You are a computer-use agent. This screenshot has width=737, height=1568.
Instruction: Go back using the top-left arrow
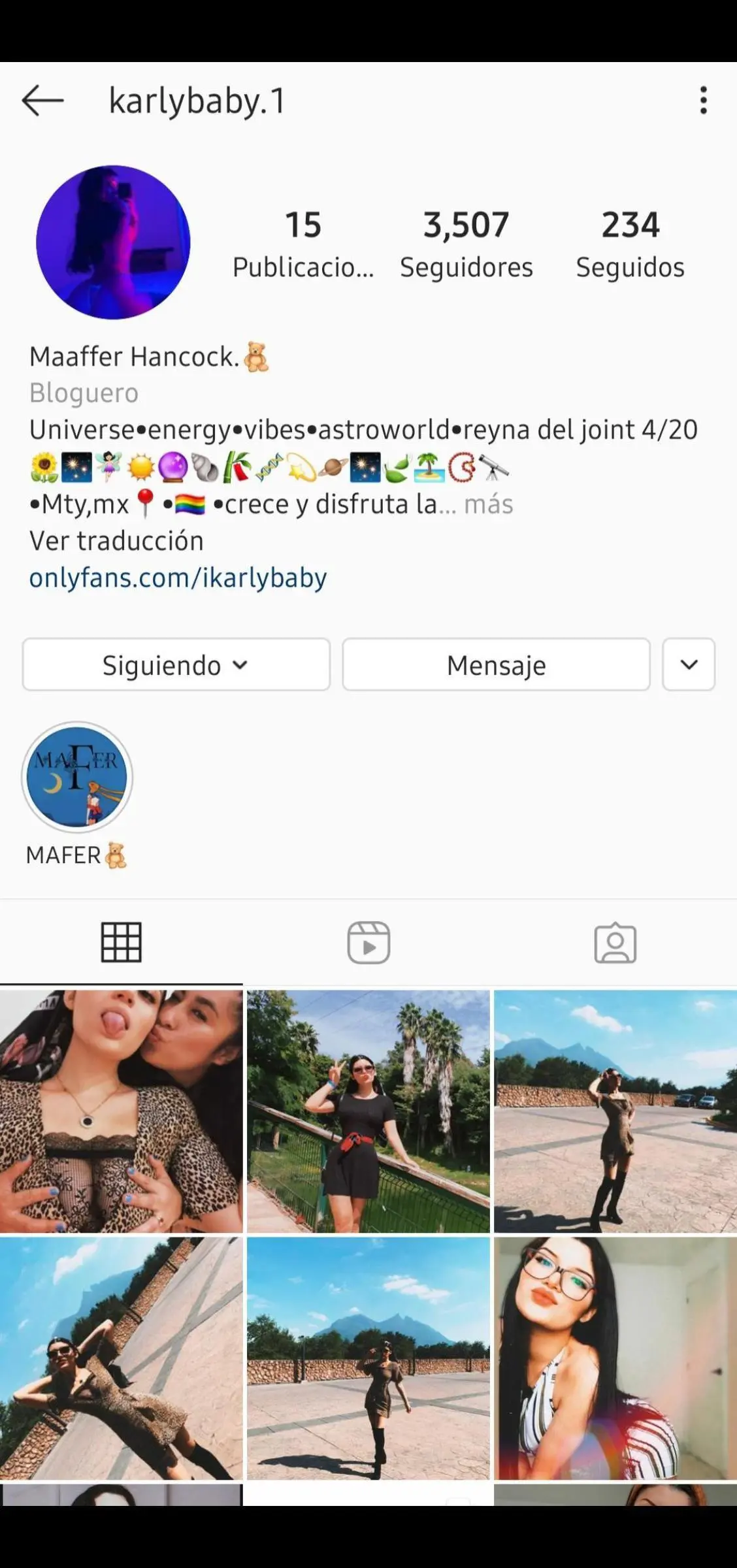coord(42,101)
